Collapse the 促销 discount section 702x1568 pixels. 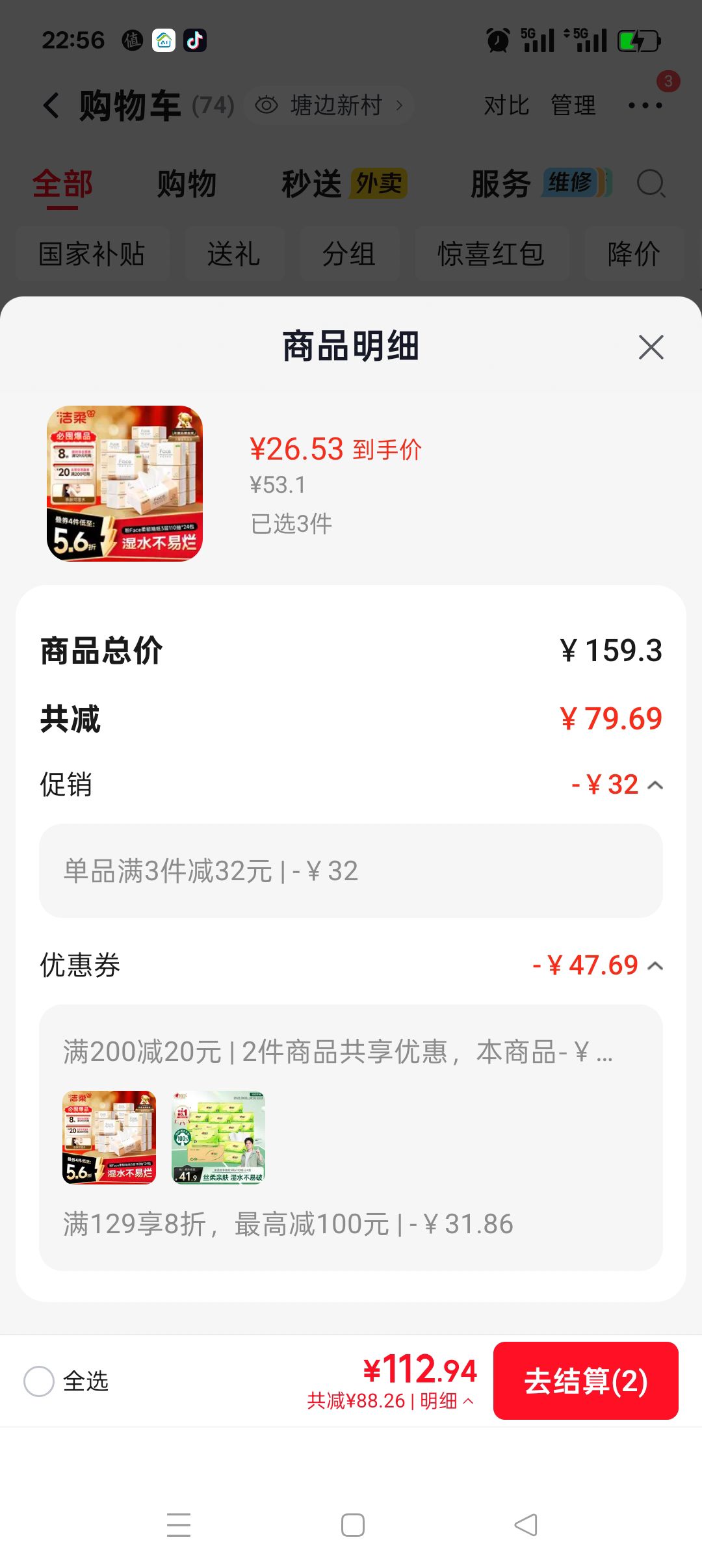point(655,785)
